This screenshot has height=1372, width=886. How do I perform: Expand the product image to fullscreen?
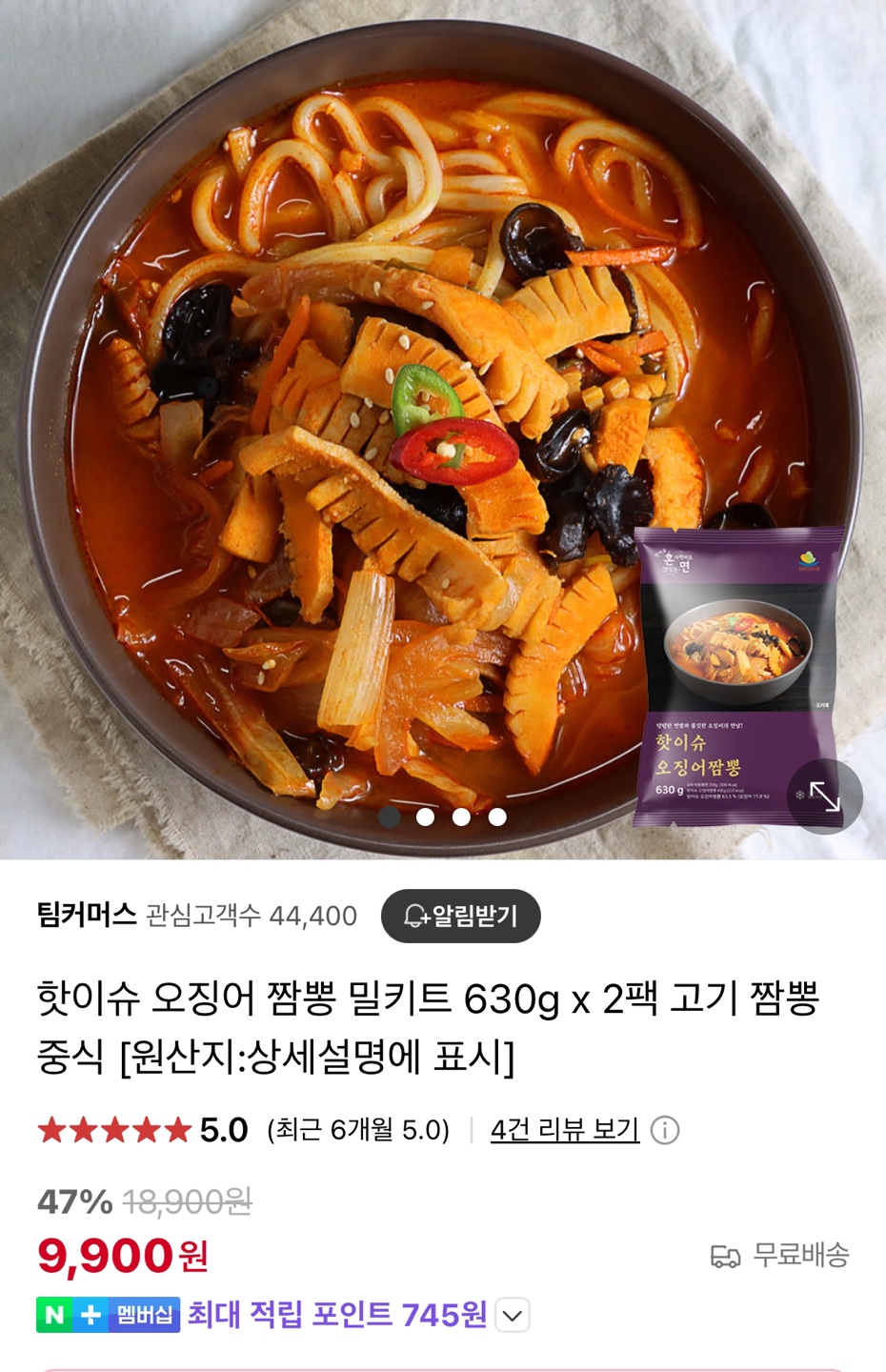[x=824, y=796]
